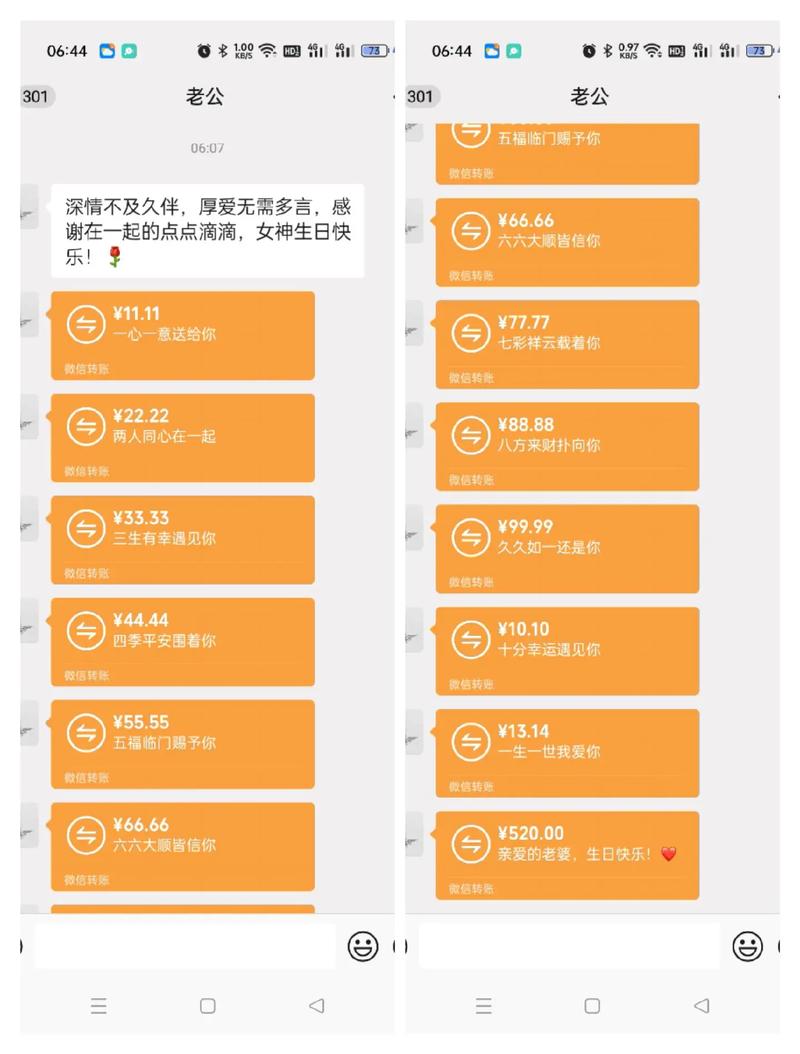Open the ¥88.88 八方来财扑向你 transfer

coord(567,446)
